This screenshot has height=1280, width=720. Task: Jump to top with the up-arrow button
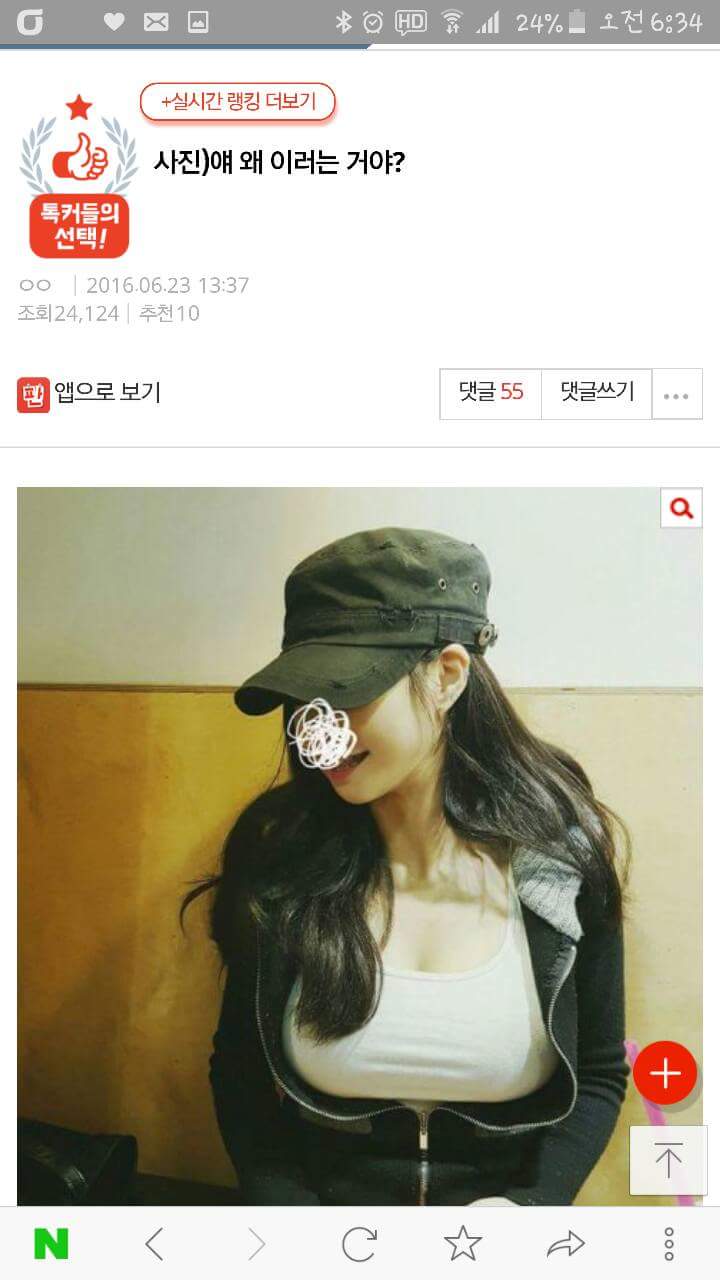click(668, 1160)
